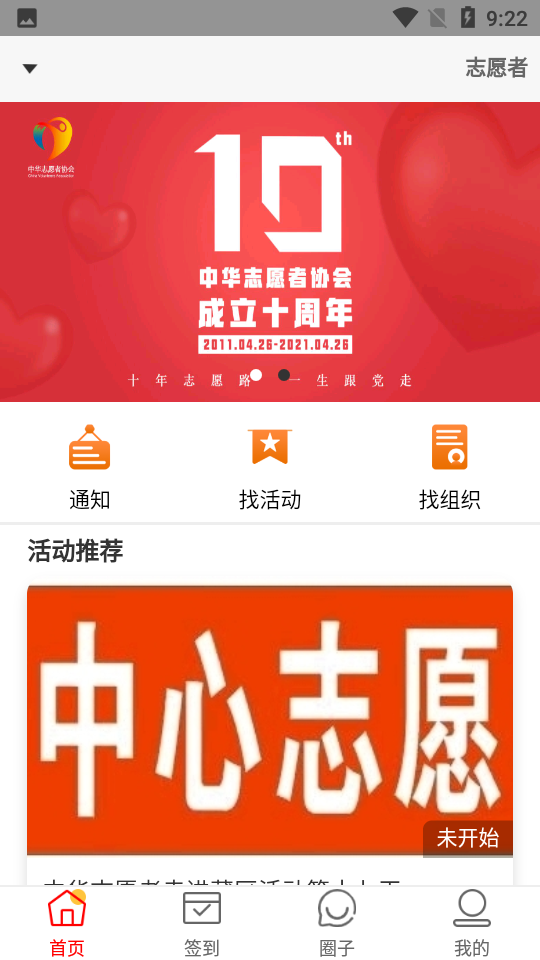Open the 10th anniversary banner
The width and height of the screenshot is (540, 960).
pos(270,252)
